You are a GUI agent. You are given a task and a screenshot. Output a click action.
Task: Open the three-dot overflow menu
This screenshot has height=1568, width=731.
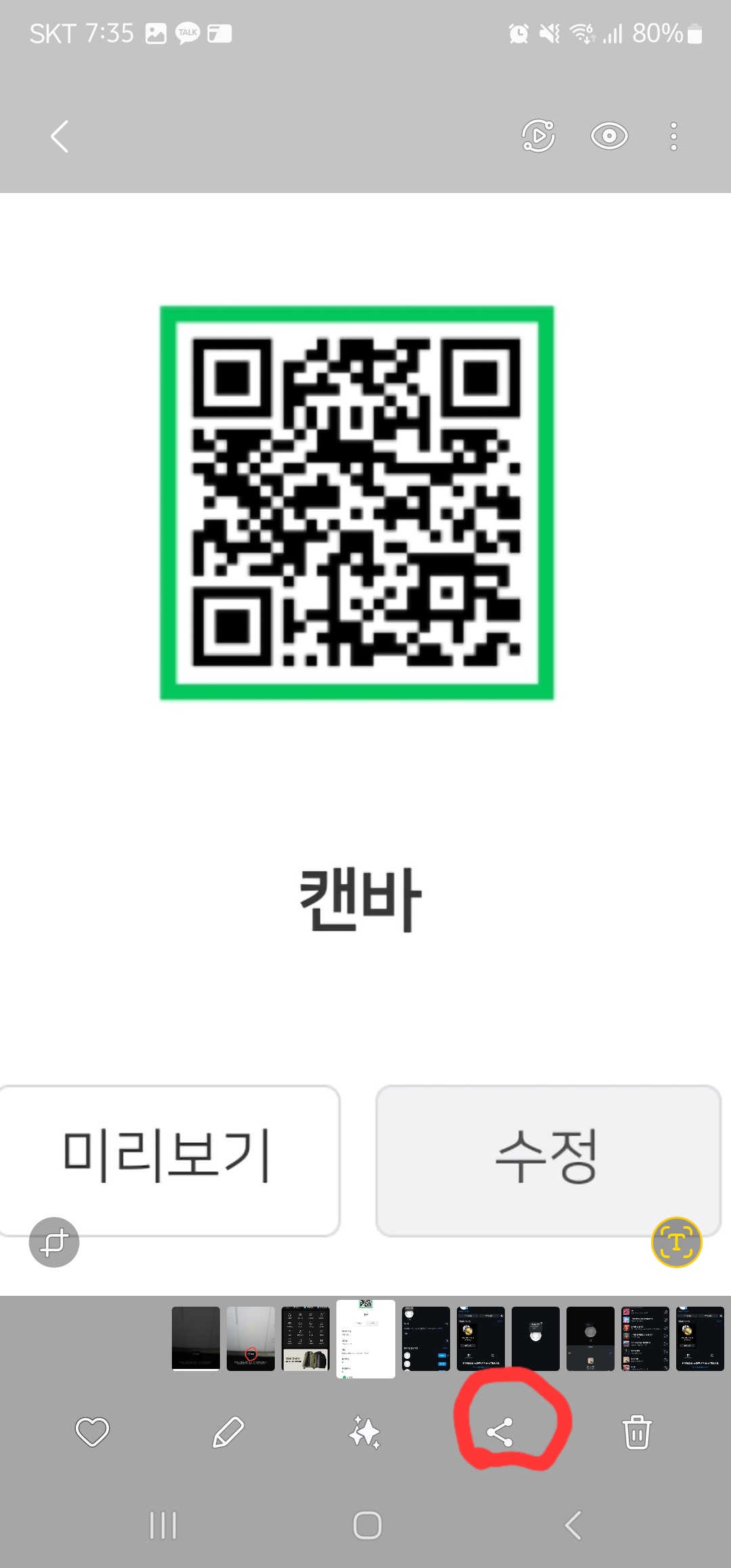tap(672, 136)
